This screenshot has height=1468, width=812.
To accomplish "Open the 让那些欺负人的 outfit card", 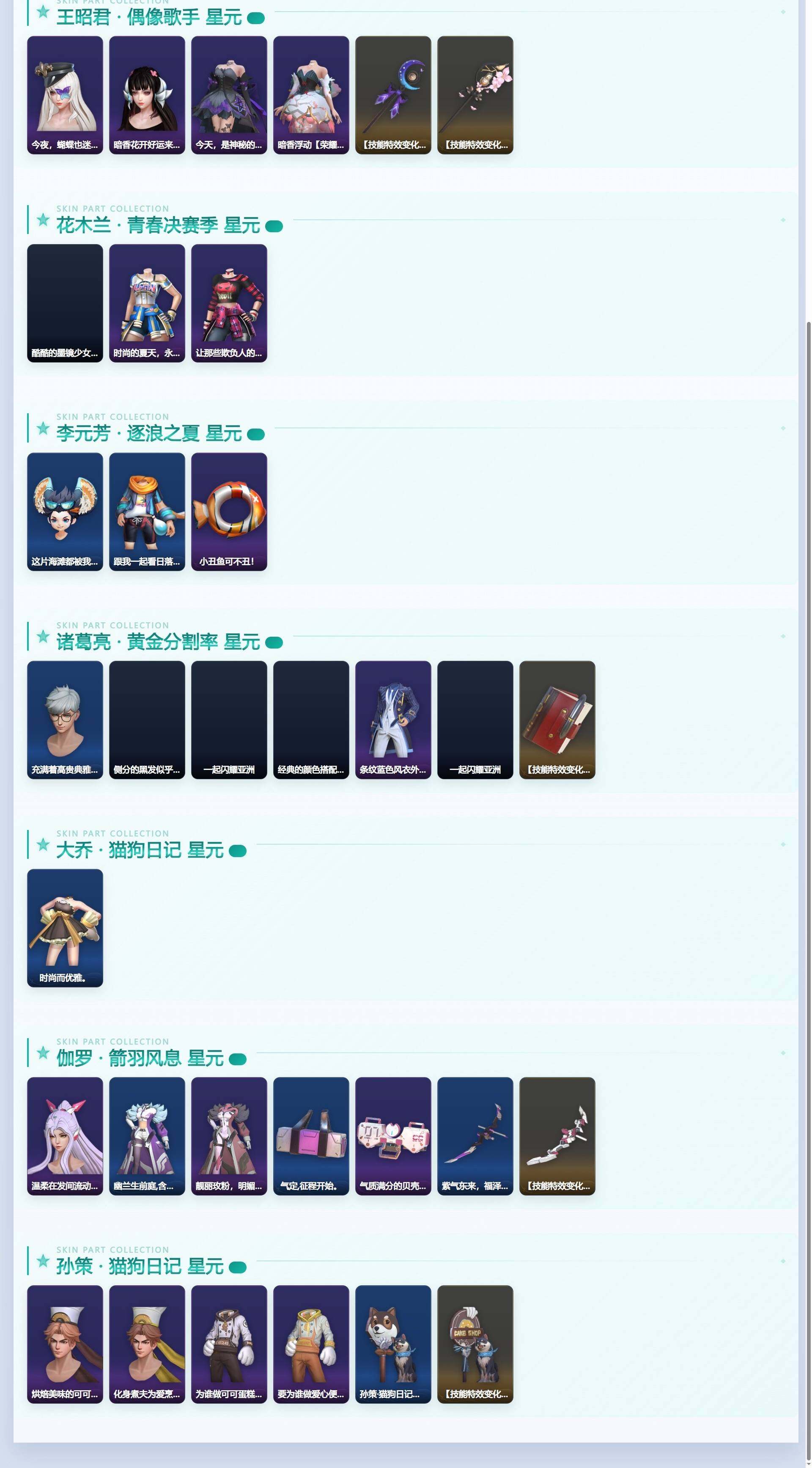I will 229,303.
